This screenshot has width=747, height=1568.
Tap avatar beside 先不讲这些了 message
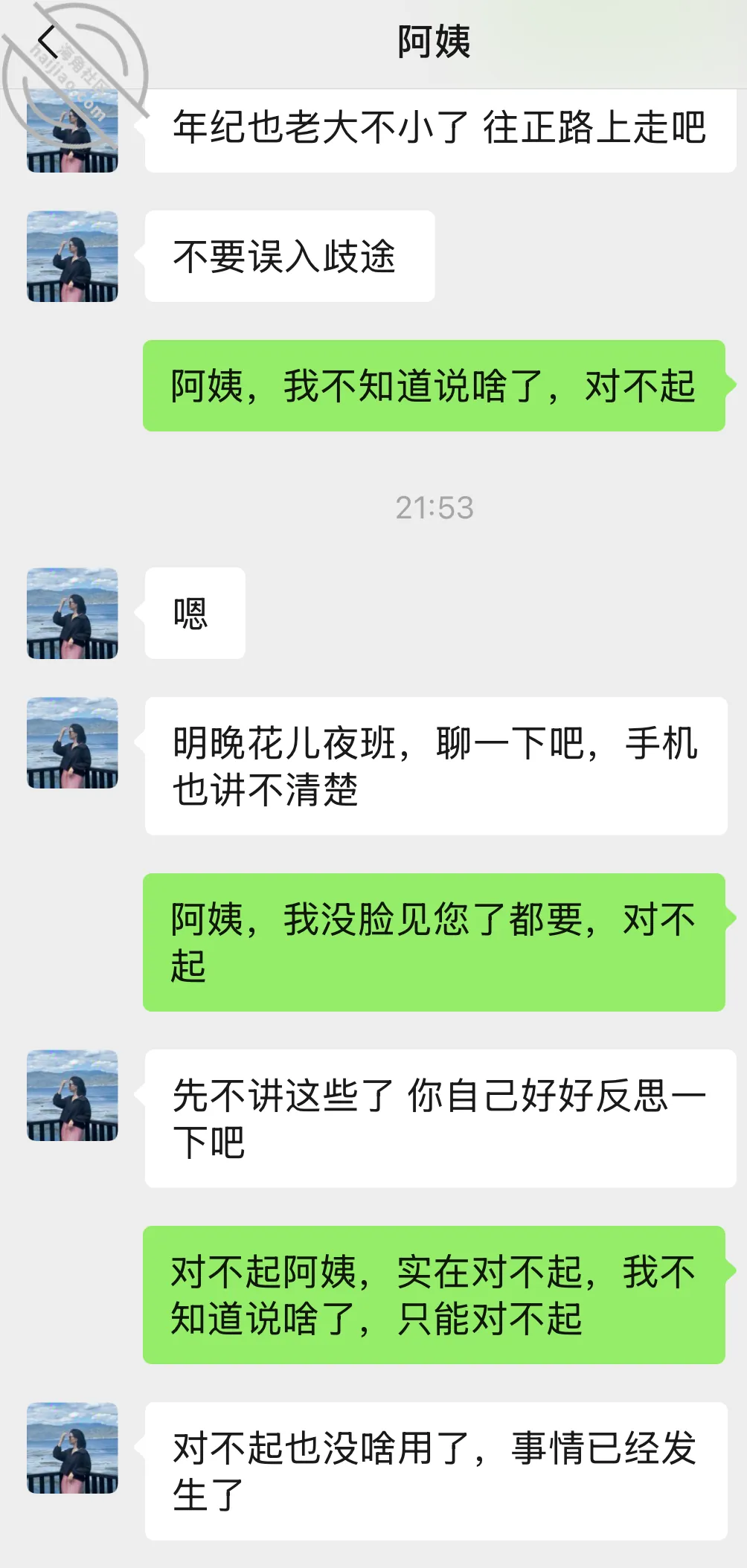click(x=72, y=1095)
